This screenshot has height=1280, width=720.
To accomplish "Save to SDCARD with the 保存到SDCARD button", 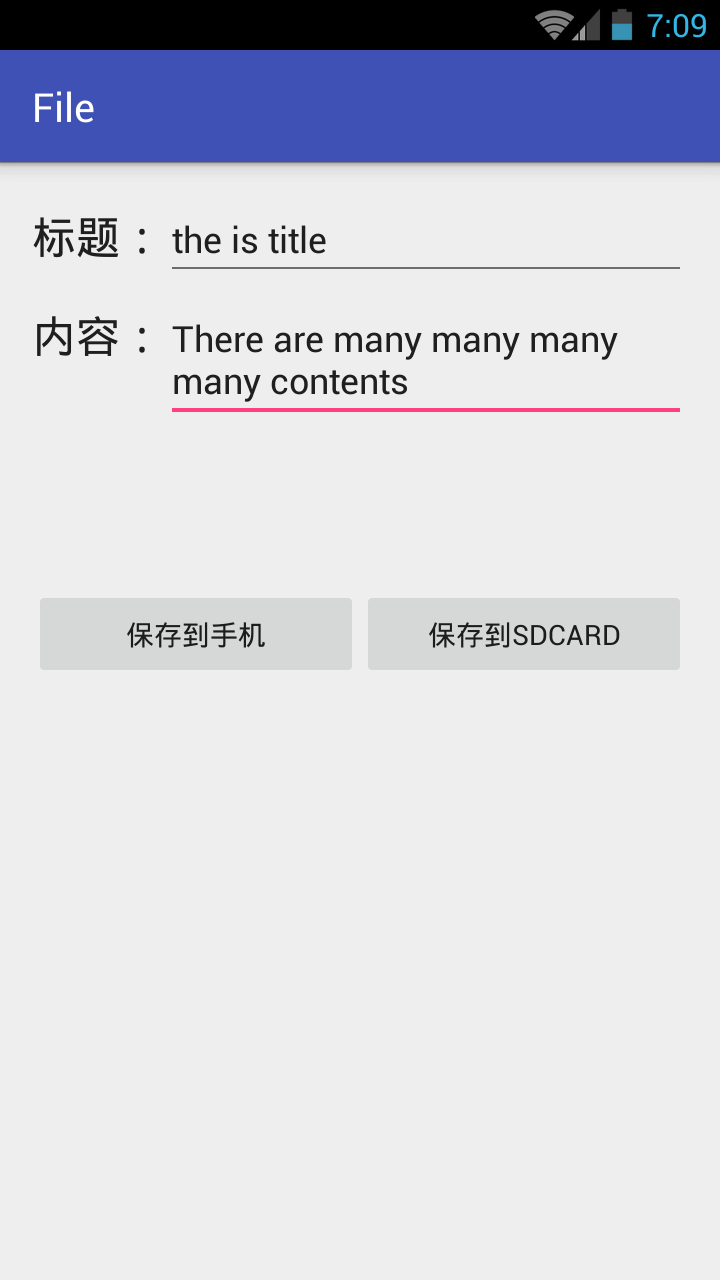I will [524, 634].
